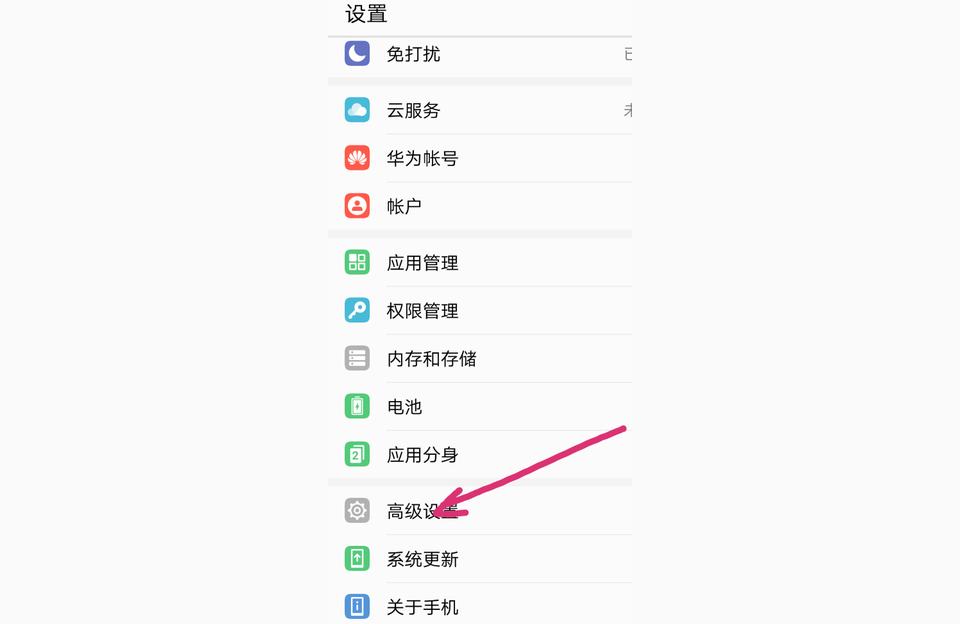
Task: Open 云服务 cloud service settings
Action: pyautogui.click(x=413, y=111)
